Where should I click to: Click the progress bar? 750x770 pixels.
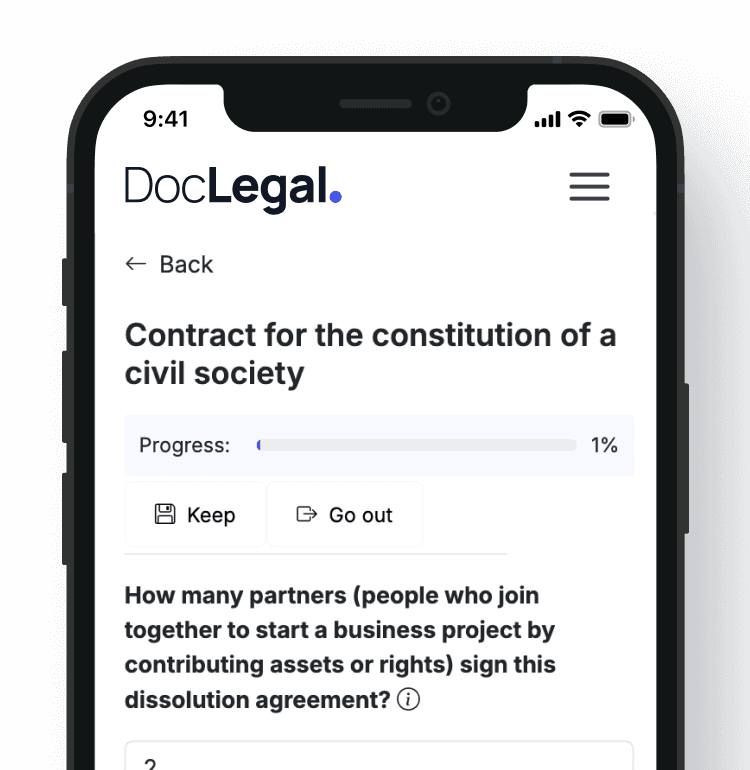tap(415, 445)
